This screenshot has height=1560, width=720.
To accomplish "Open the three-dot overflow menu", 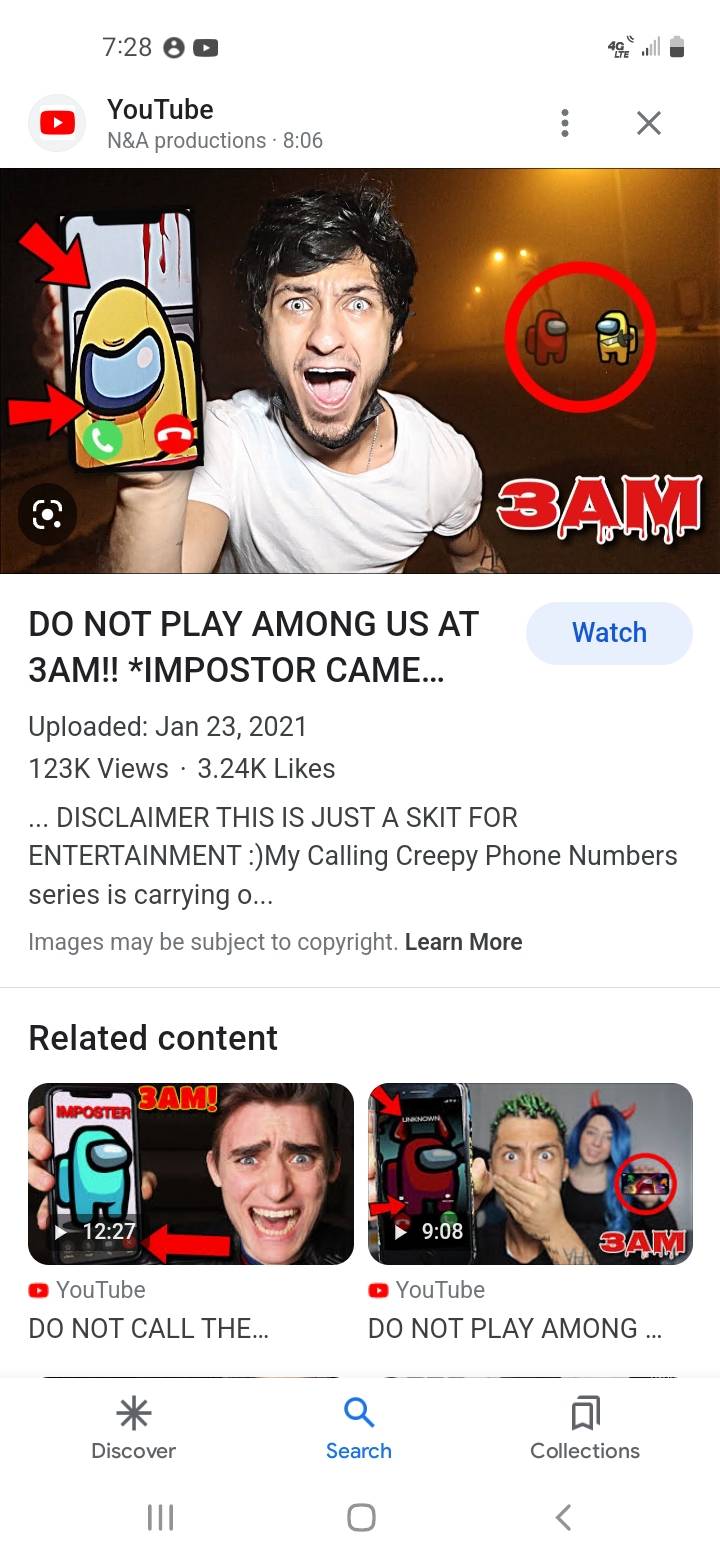I will (x=565, y=124).
